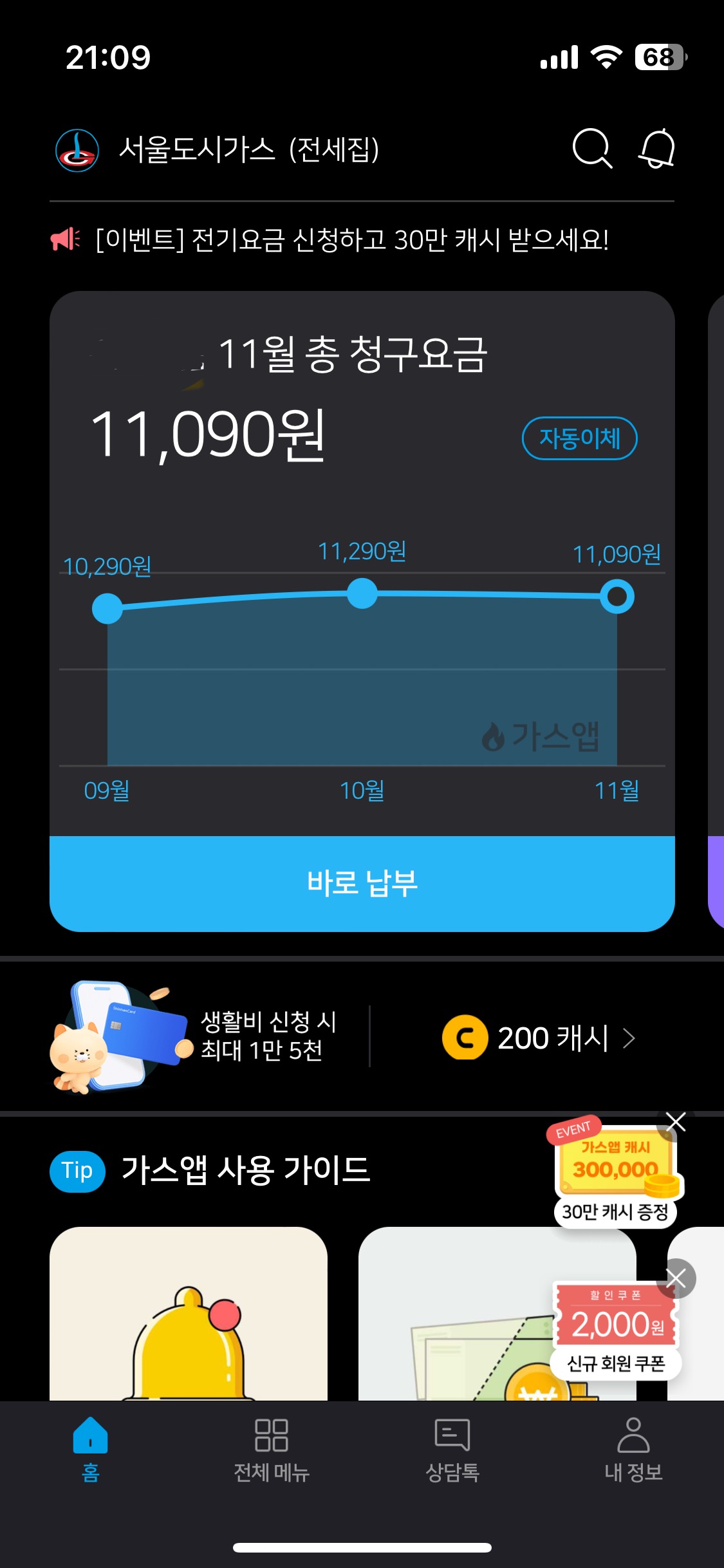Switch to the 전체 메뉴 tab
The height and width of the screenshot is (1568, 724).
(272, 1447)
